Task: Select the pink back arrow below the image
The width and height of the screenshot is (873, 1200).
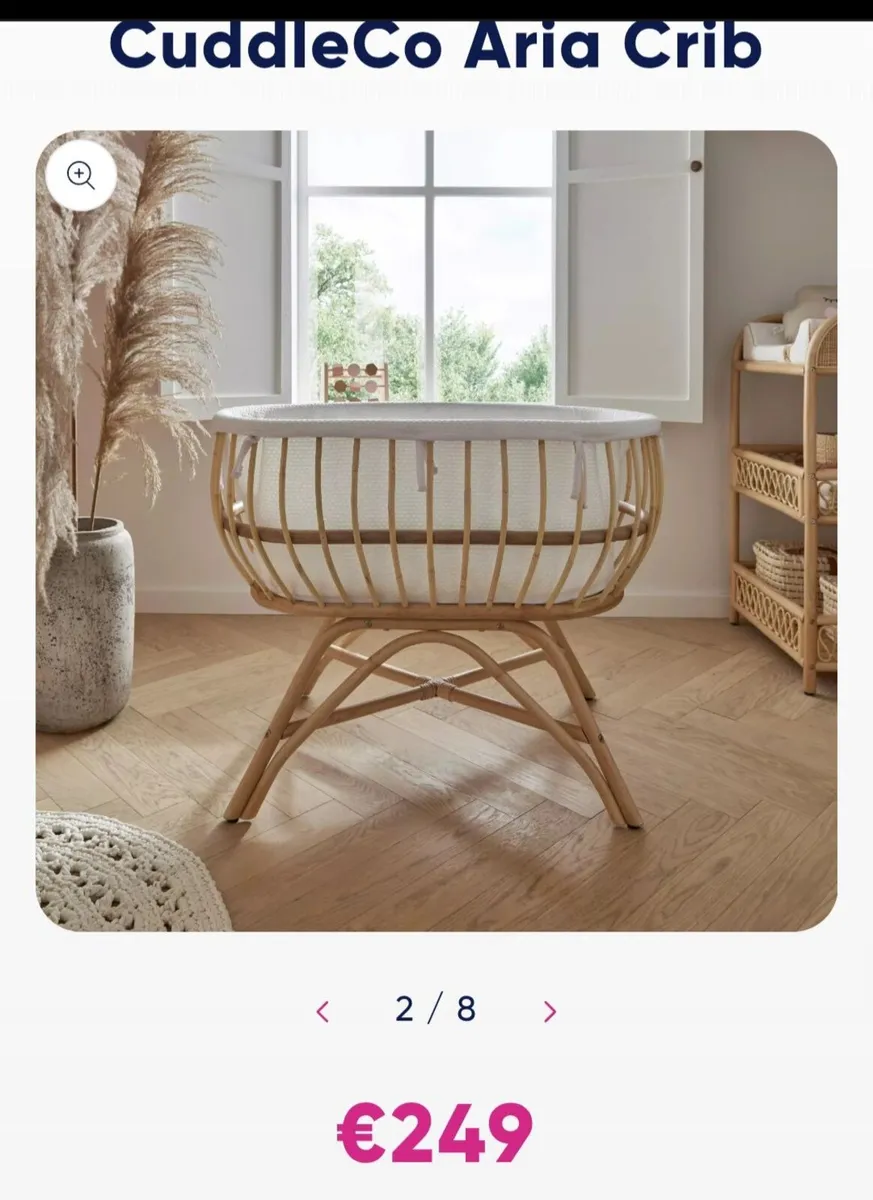Action: click(x=322, y=1011)
